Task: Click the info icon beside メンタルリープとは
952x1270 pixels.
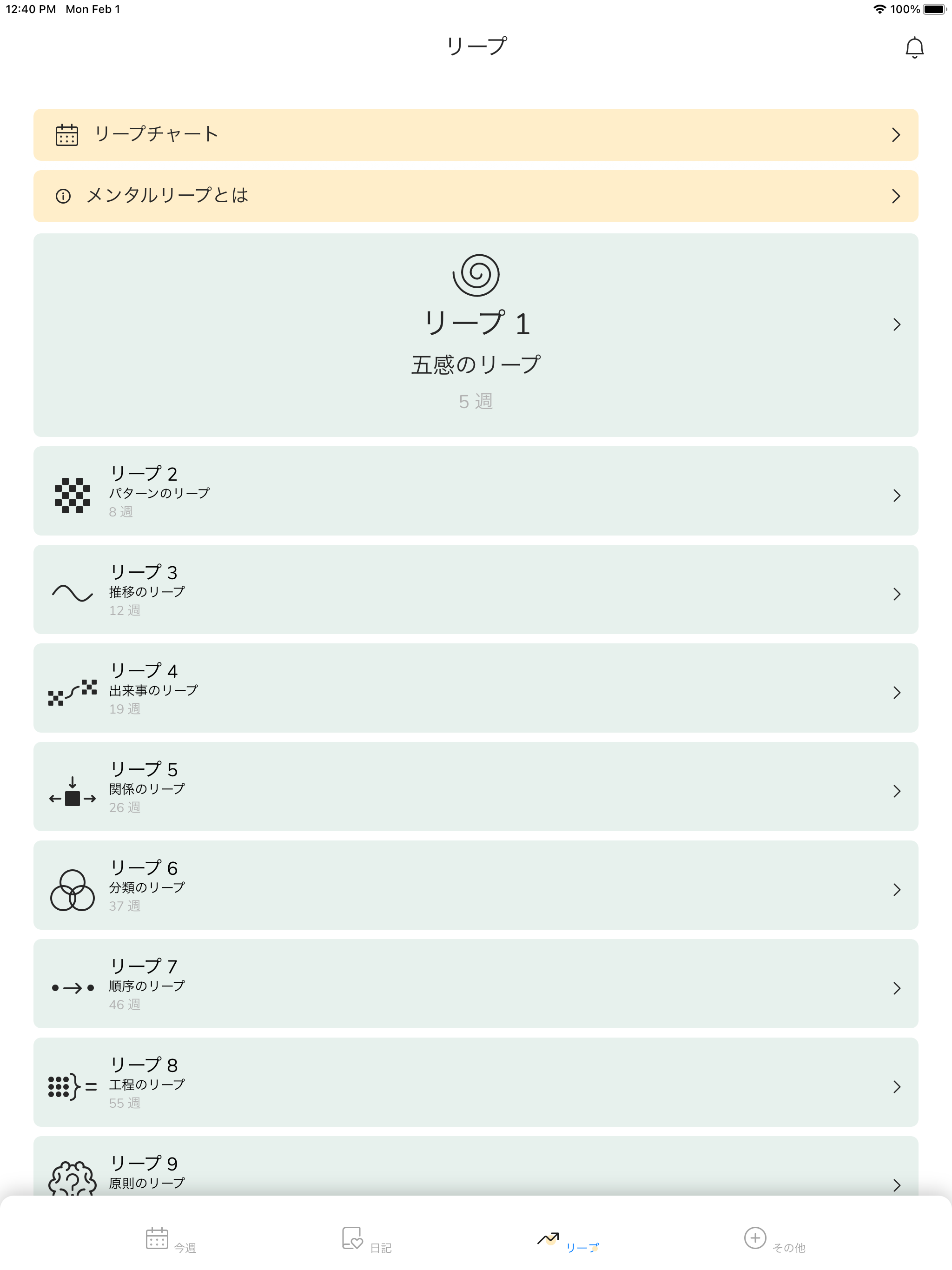Action: pos(64,196)
